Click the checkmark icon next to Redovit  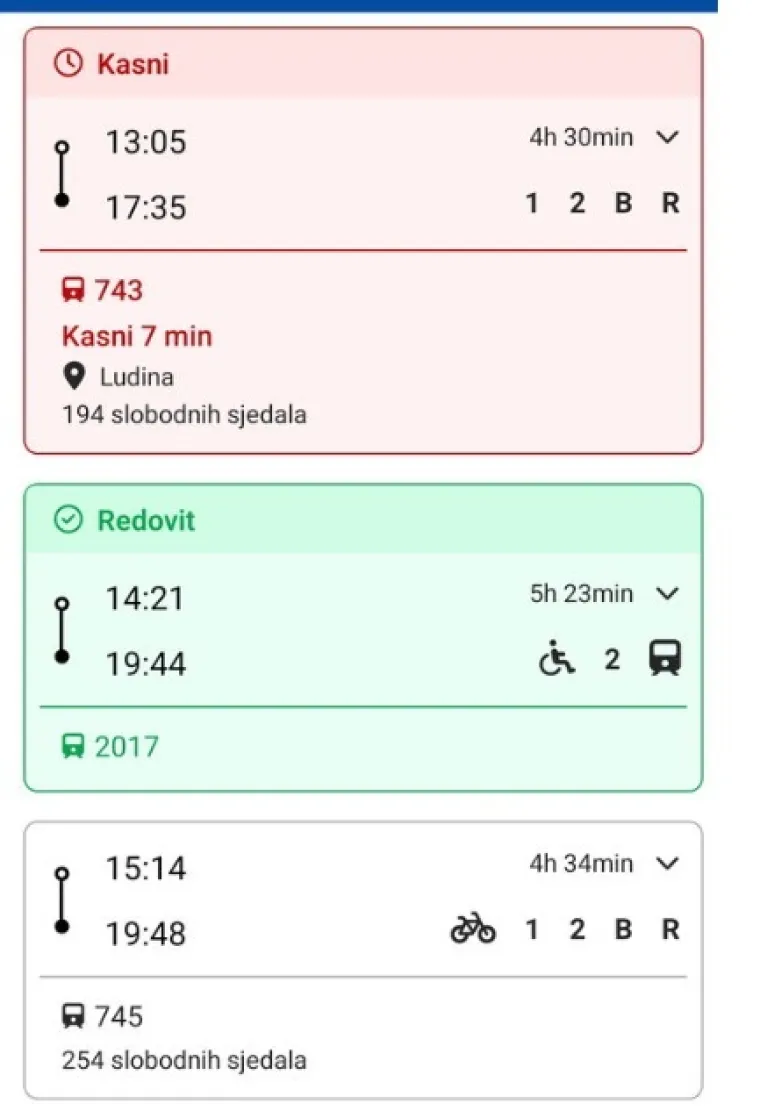click(67, 520)
